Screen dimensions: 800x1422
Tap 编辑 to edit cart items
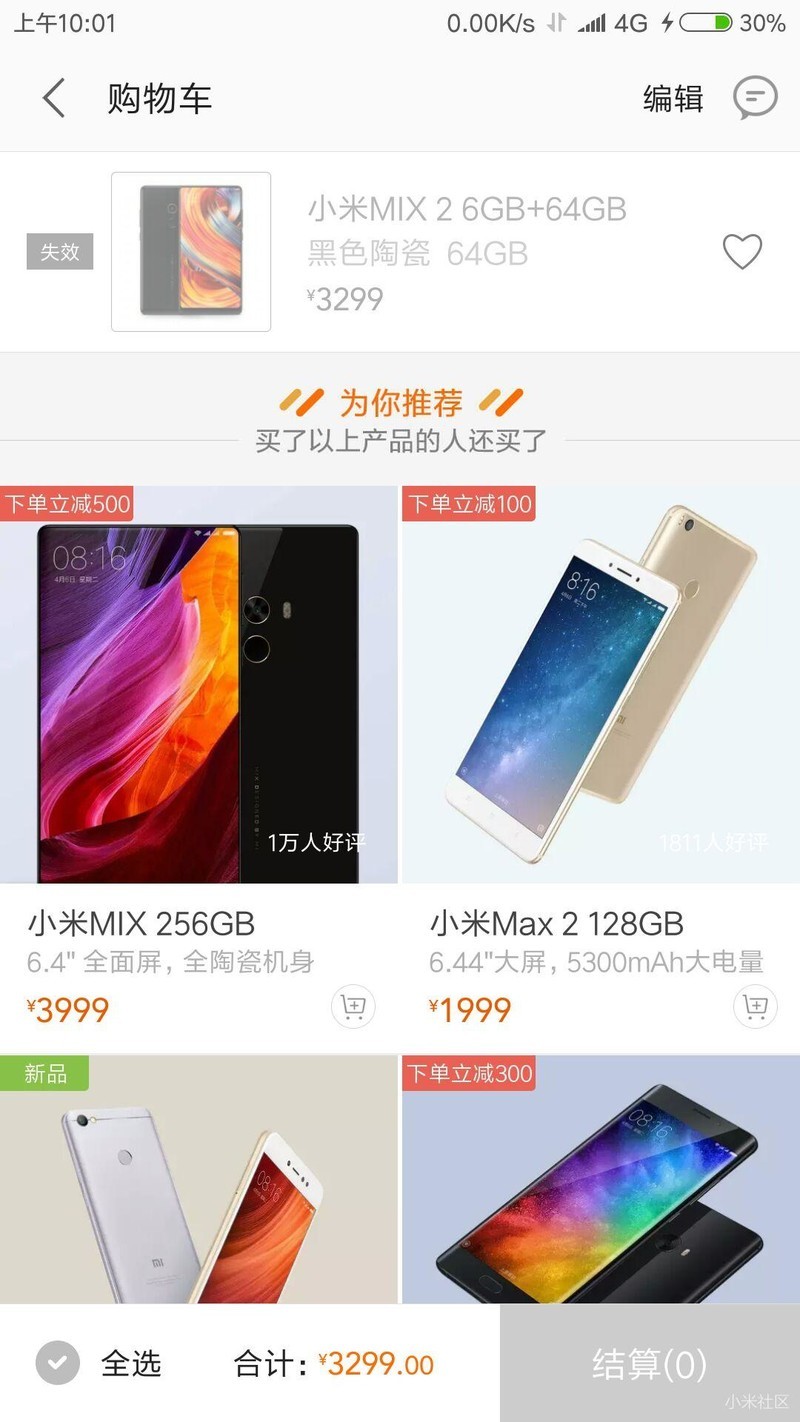click(x=673, y=98)
